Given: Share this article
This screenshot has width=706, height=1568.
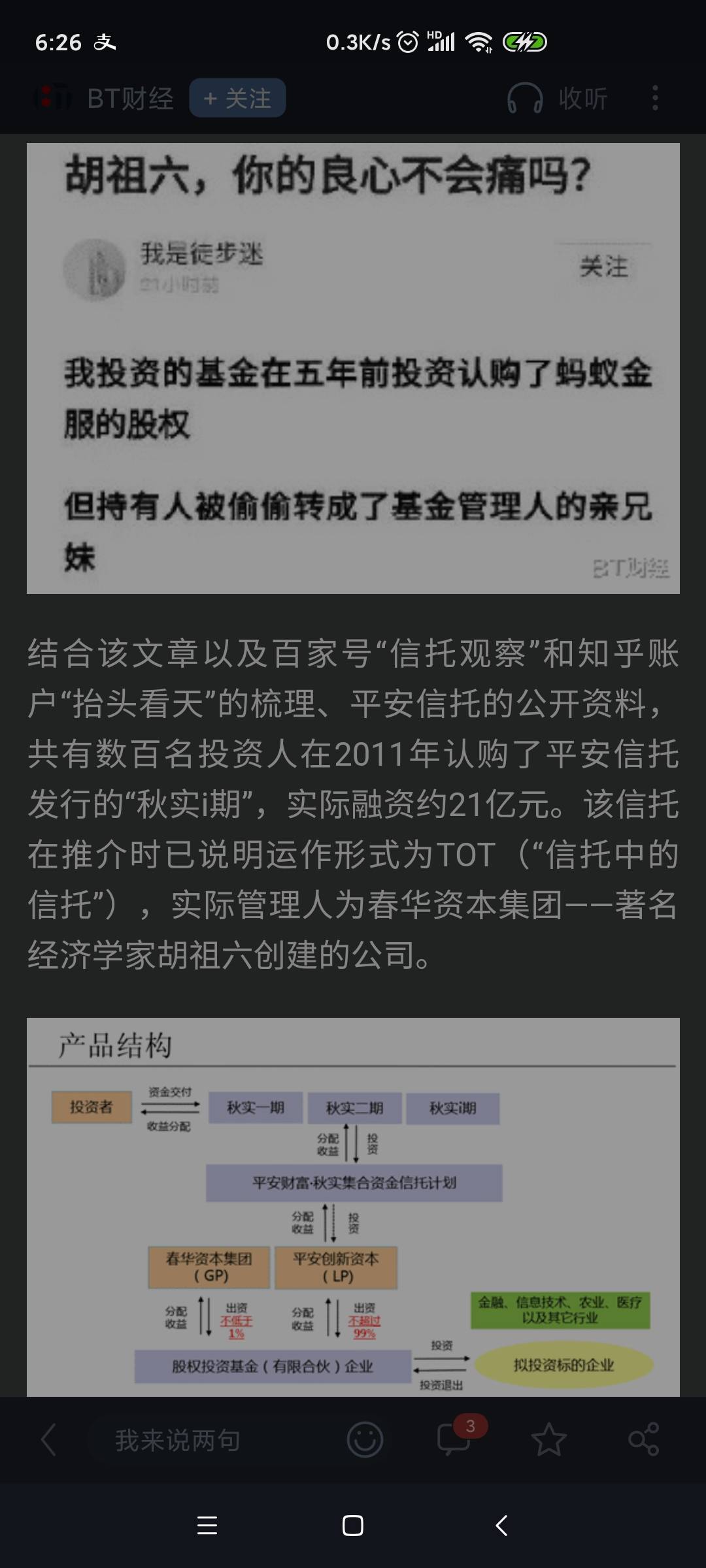Looking at the screenshot, I should [x=643, y=1440].
